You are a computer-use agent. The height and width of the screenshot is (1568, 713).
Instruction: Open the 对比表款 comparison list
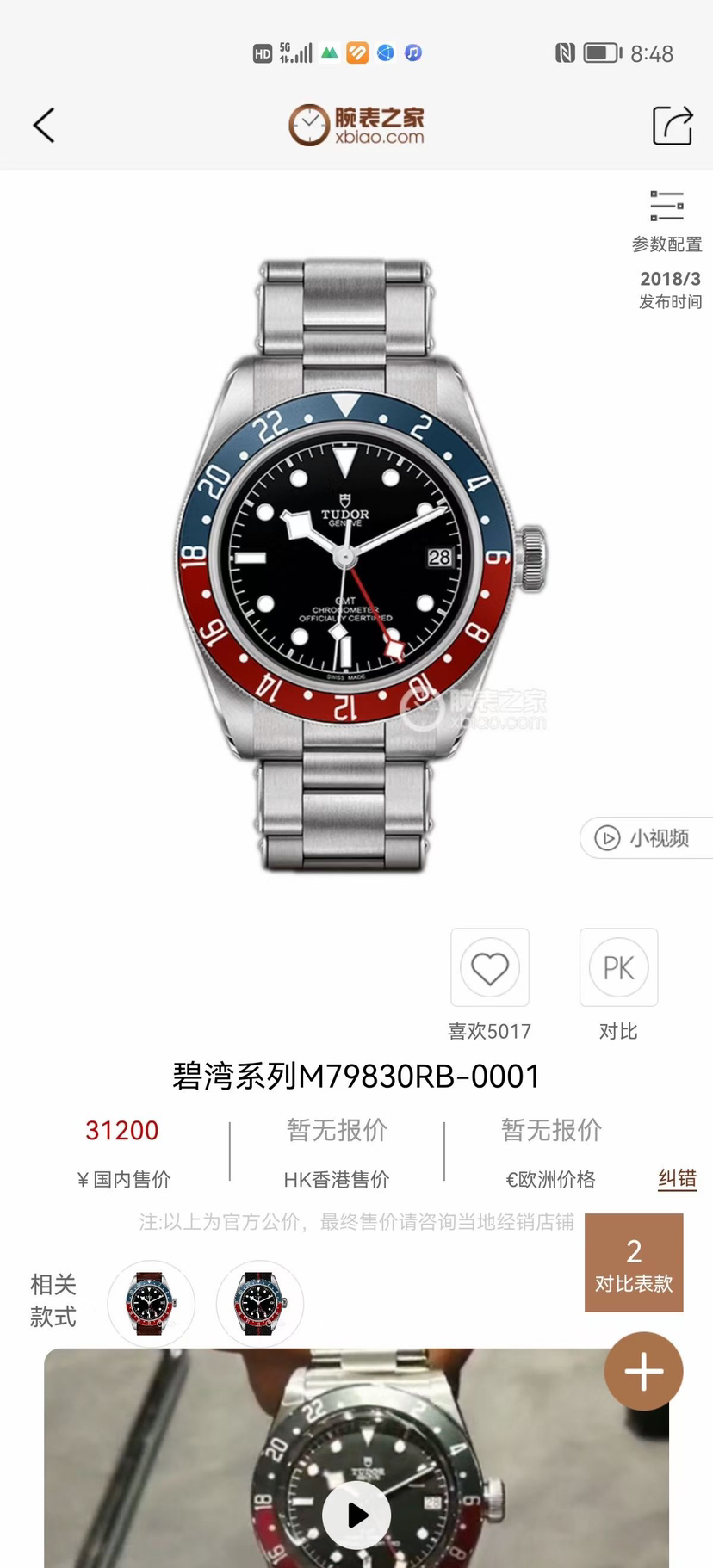click(634, 1262)
